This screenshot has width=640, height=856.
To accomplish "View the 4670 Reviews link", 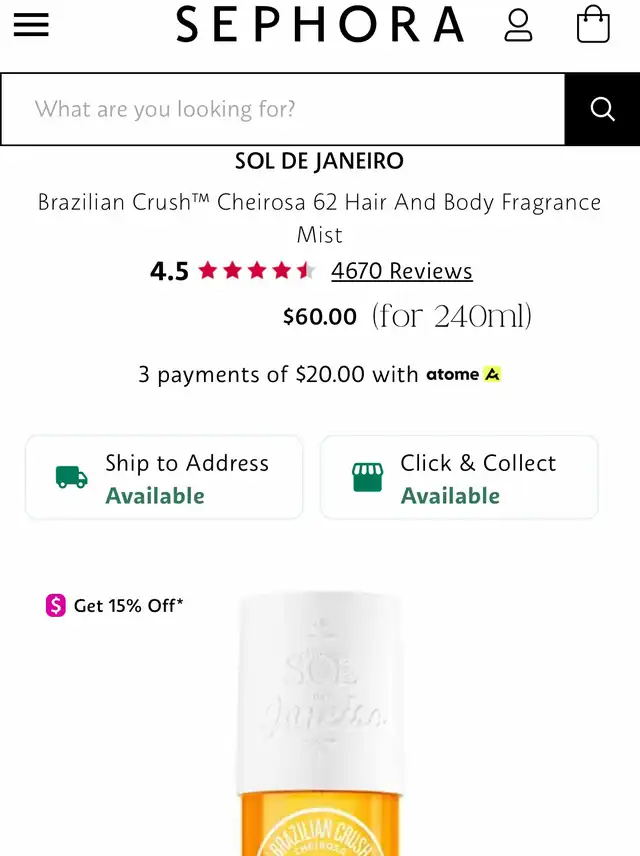I will click(x=402, y=271).
